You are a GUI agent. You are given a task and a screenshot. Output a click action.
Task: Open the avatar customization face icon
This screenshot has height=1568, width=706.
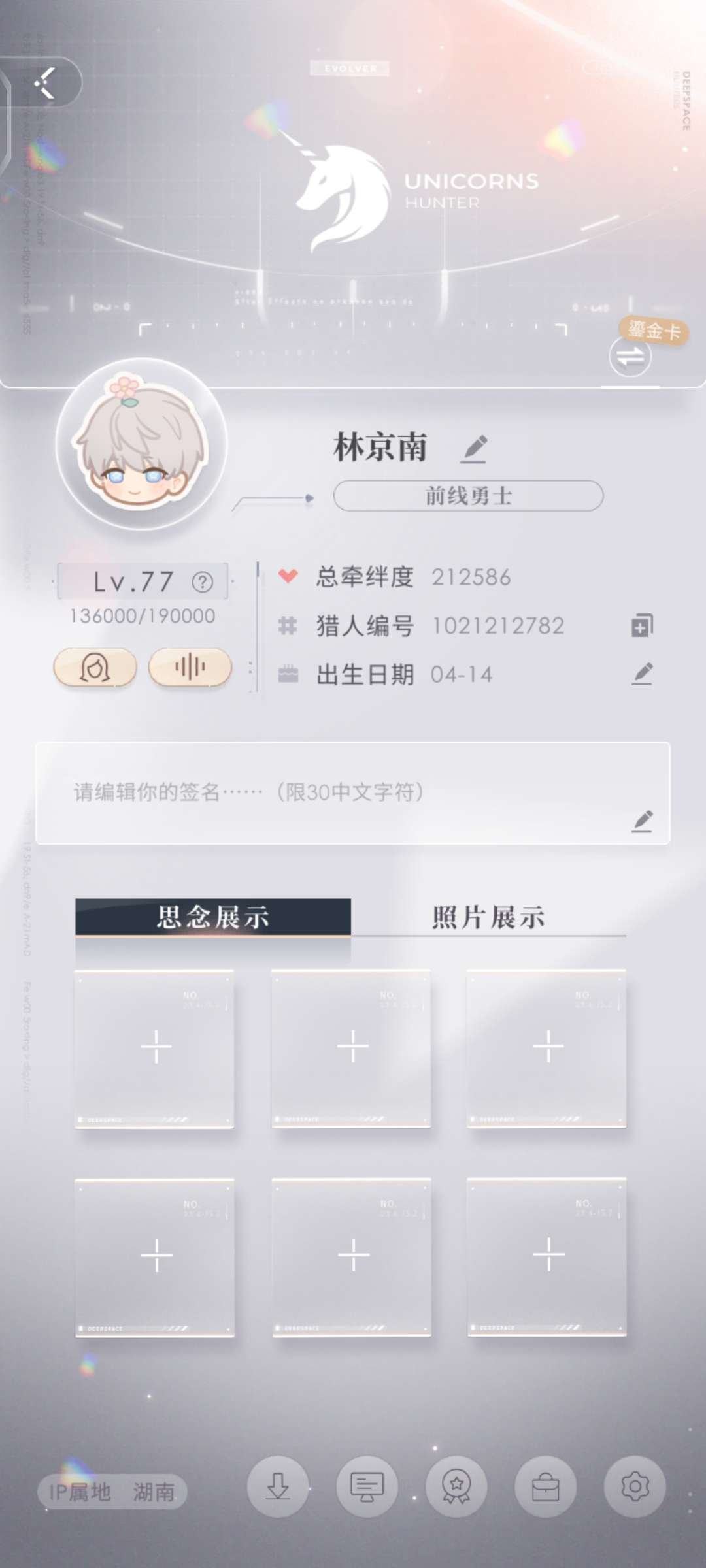(x=93, y=666)
